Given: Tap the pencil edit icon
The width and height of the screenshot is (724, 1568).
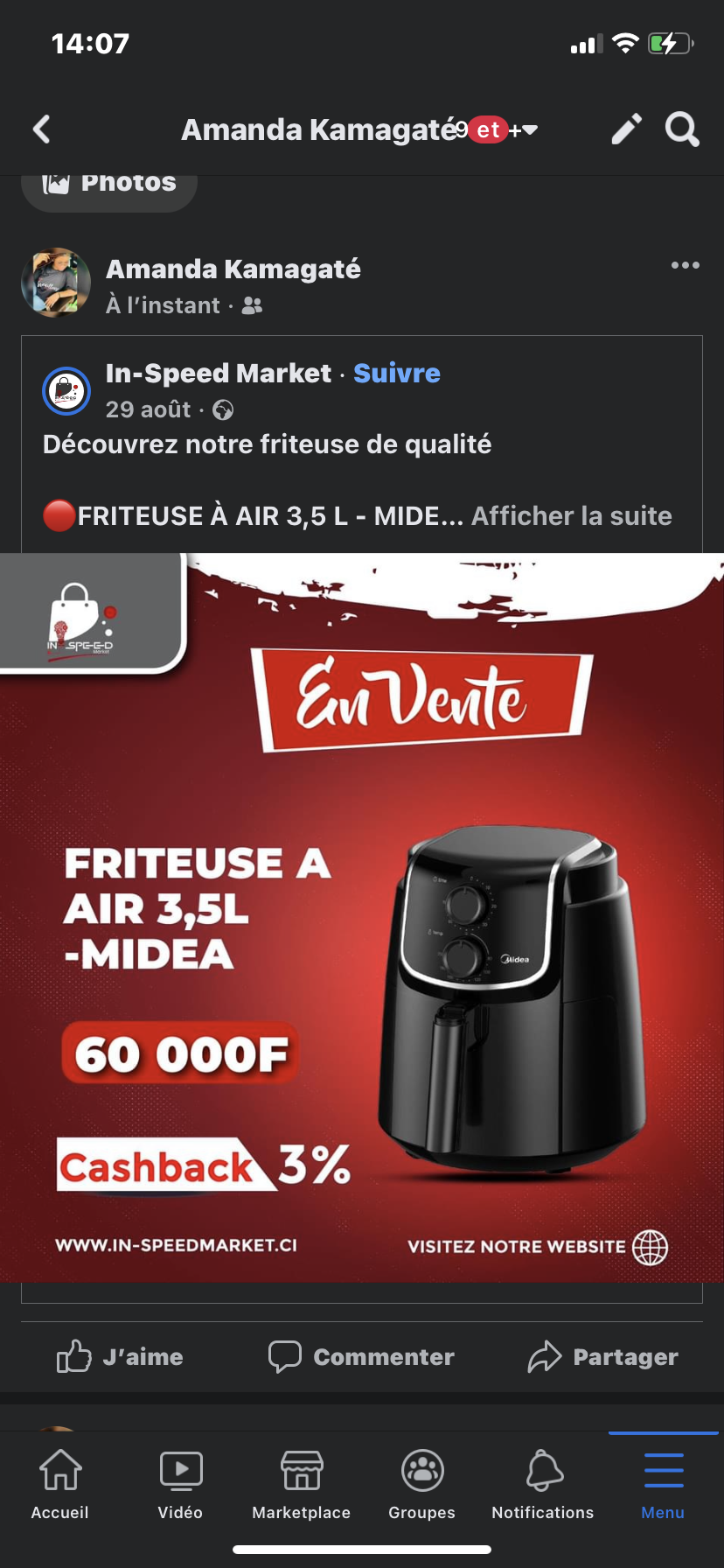Looking at the screenshot, I should tap(626, 129).
